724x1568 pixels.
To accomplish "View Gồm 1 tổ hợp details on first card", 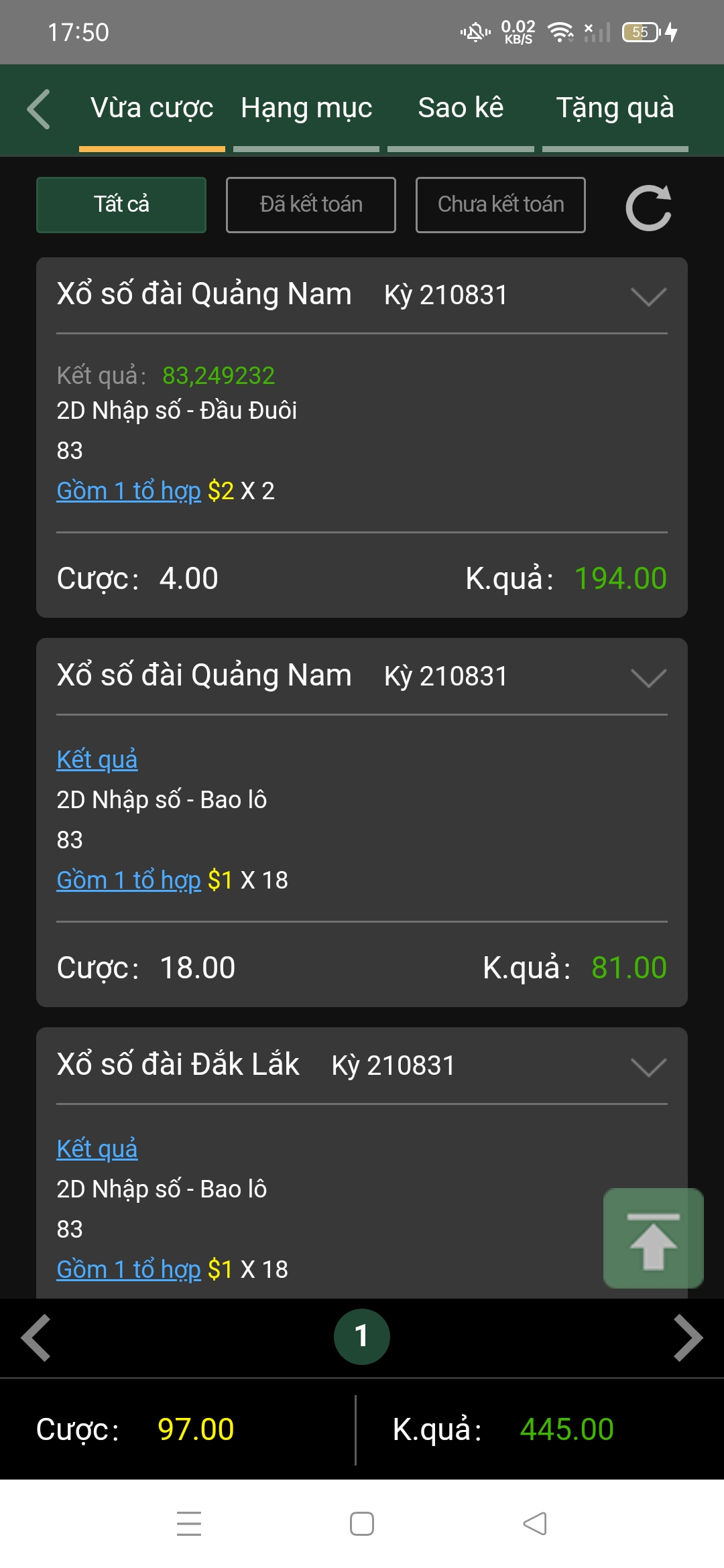I will click(128, 491).
